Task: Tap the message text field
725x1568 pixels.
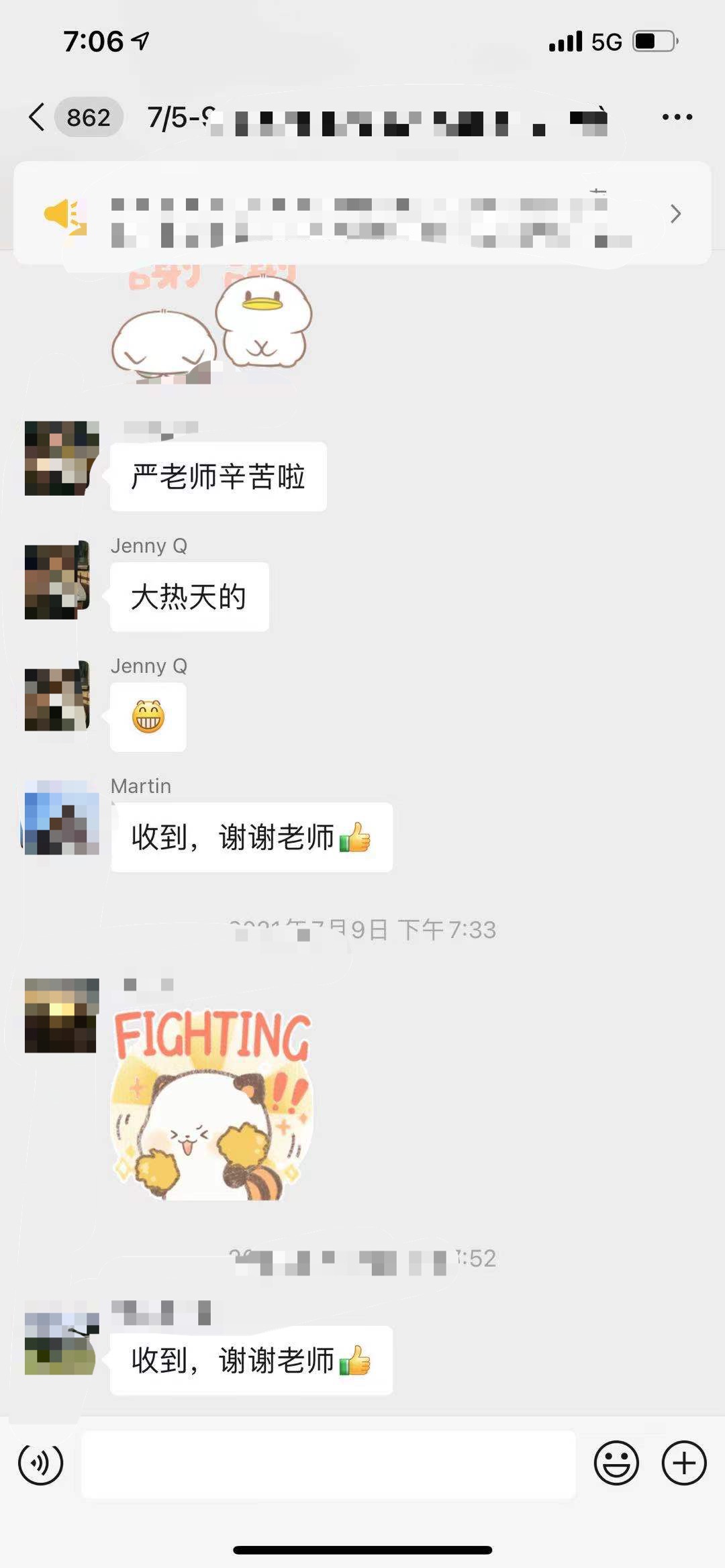Action: point(328,1464)
